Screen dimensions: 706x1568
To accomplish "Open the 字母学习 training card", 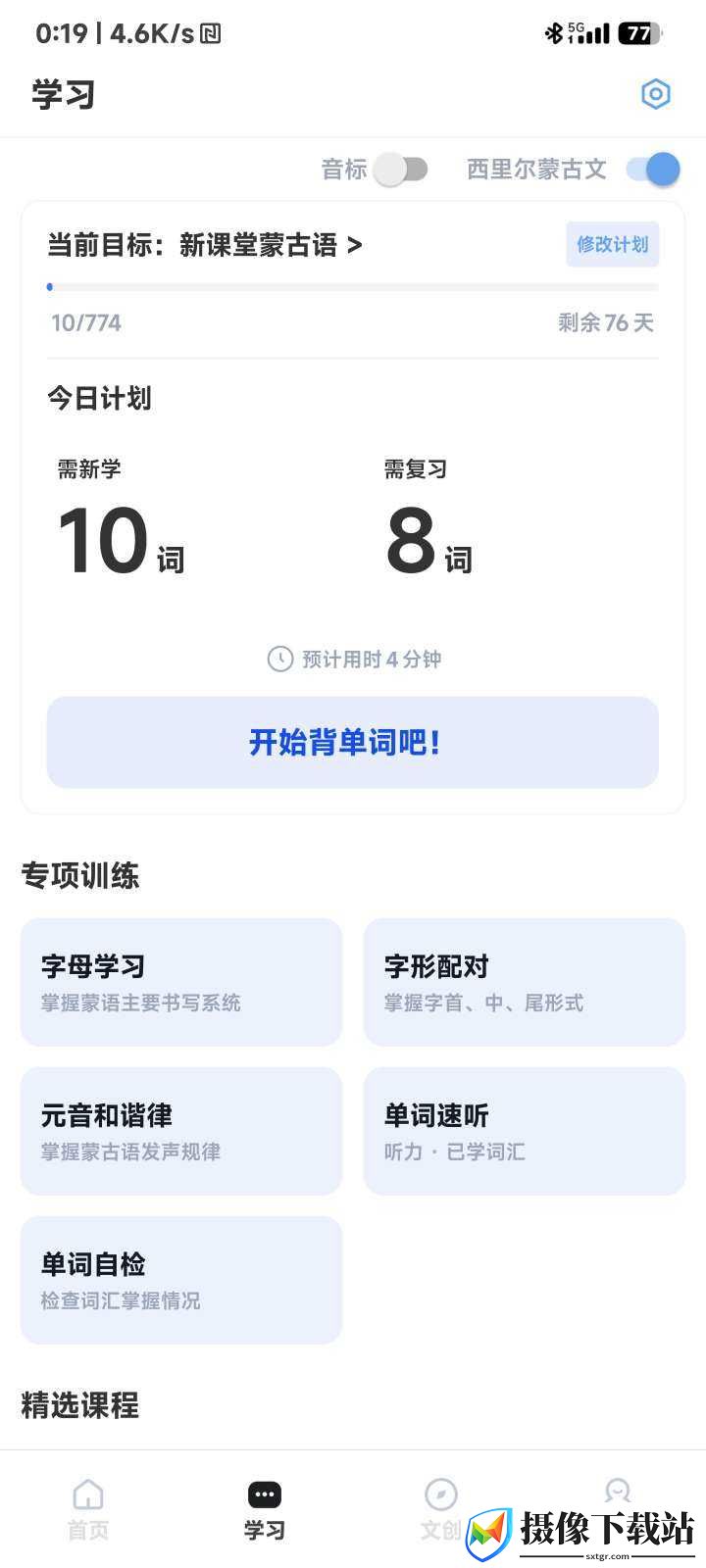I will [181, 982].
